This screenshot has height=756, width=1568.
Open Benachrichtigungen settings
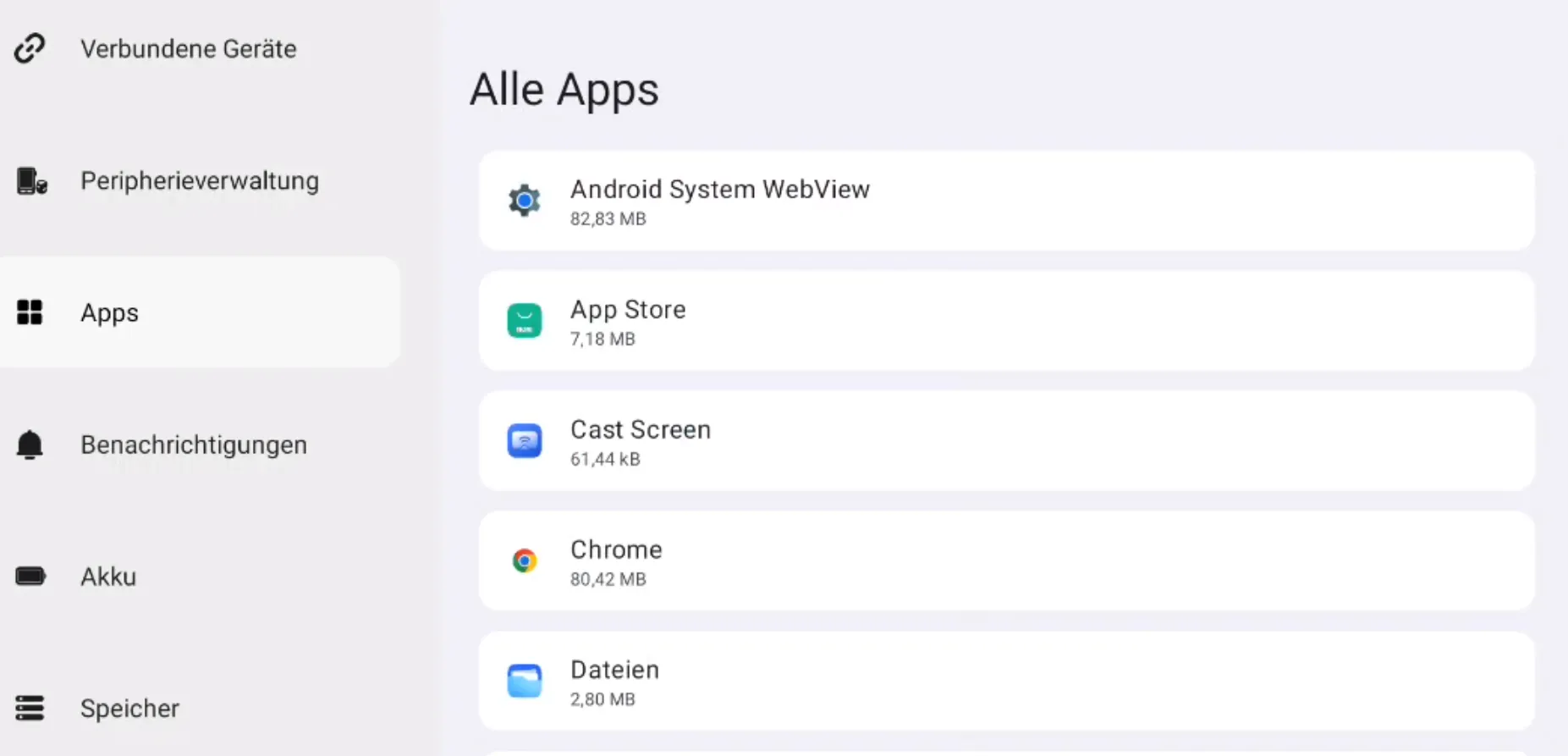point(193,444)
